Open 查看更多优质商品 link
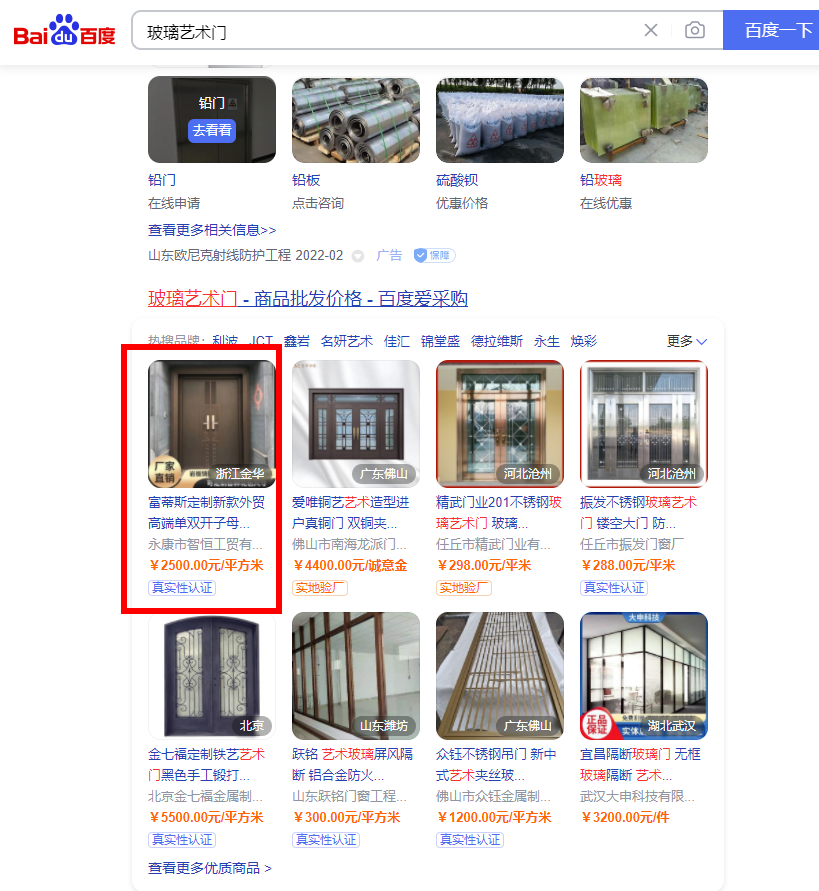This screenshot has width=819, height=891. pos(210,868)
